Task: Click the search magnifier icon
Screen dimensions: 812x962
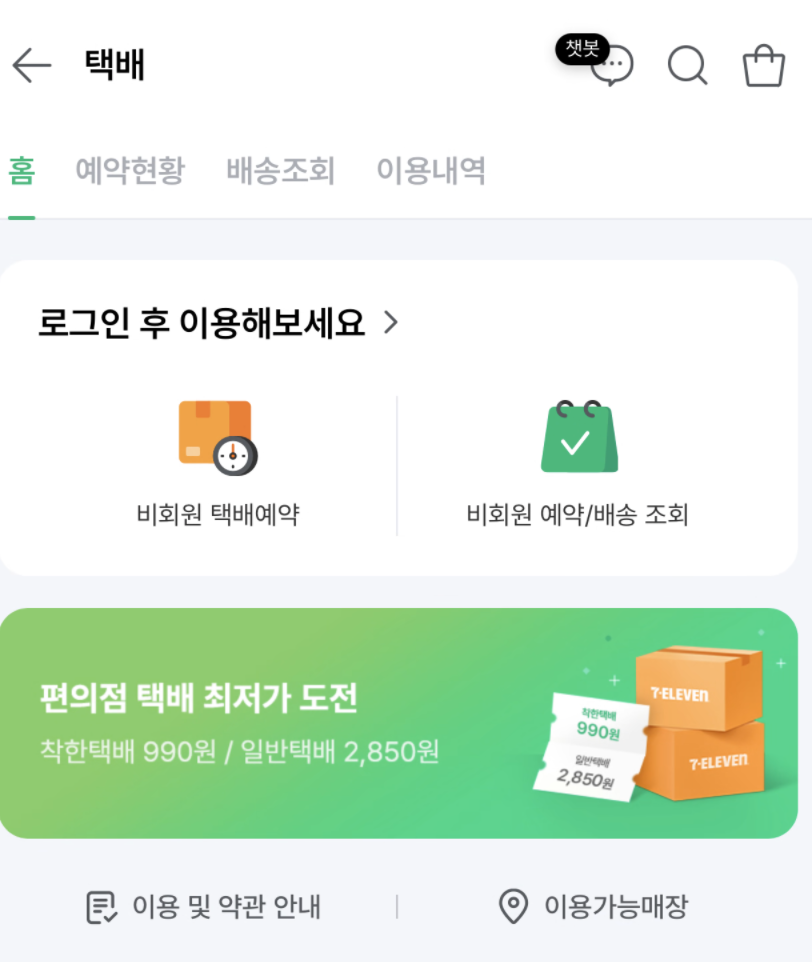Action: [x=687, y=65]
